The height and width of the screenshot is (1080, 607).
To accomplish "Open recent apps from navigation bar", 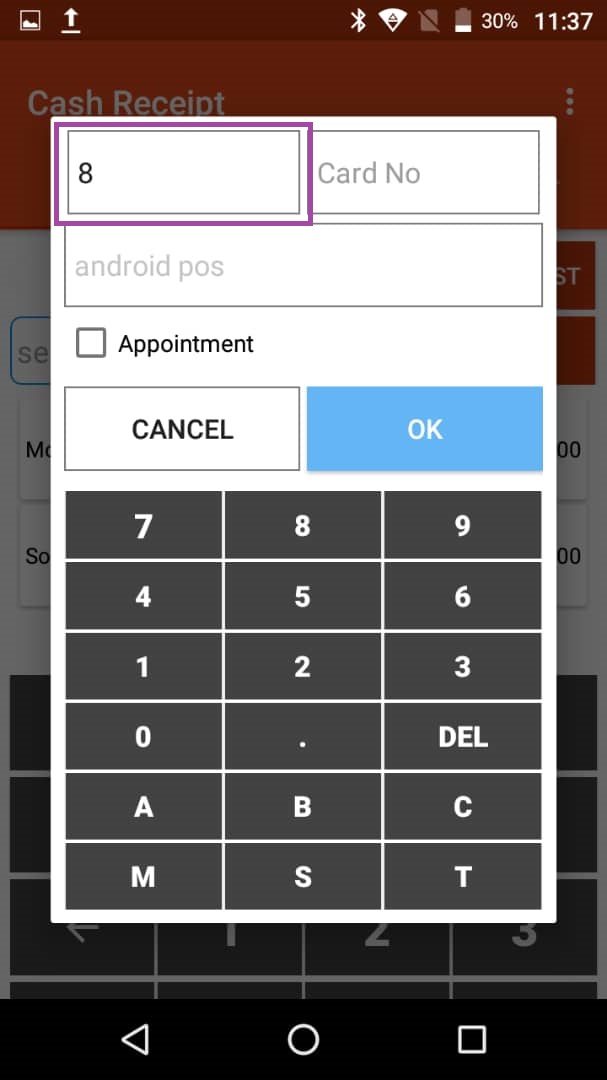I will click(x=471, y=1039).
